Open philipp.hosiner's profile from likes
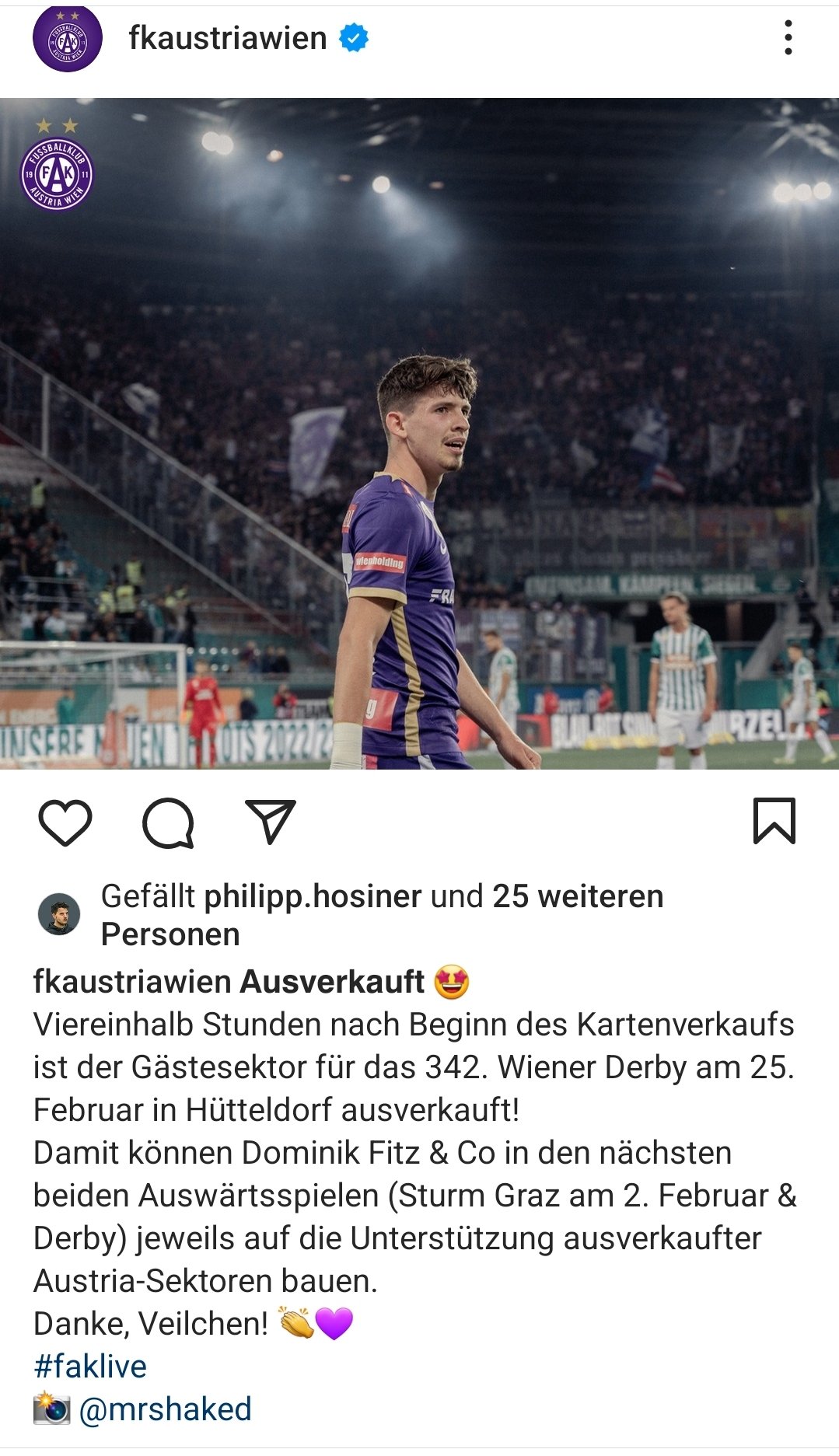The width and height of the screenshot is (839, 1456). point(313,896)
